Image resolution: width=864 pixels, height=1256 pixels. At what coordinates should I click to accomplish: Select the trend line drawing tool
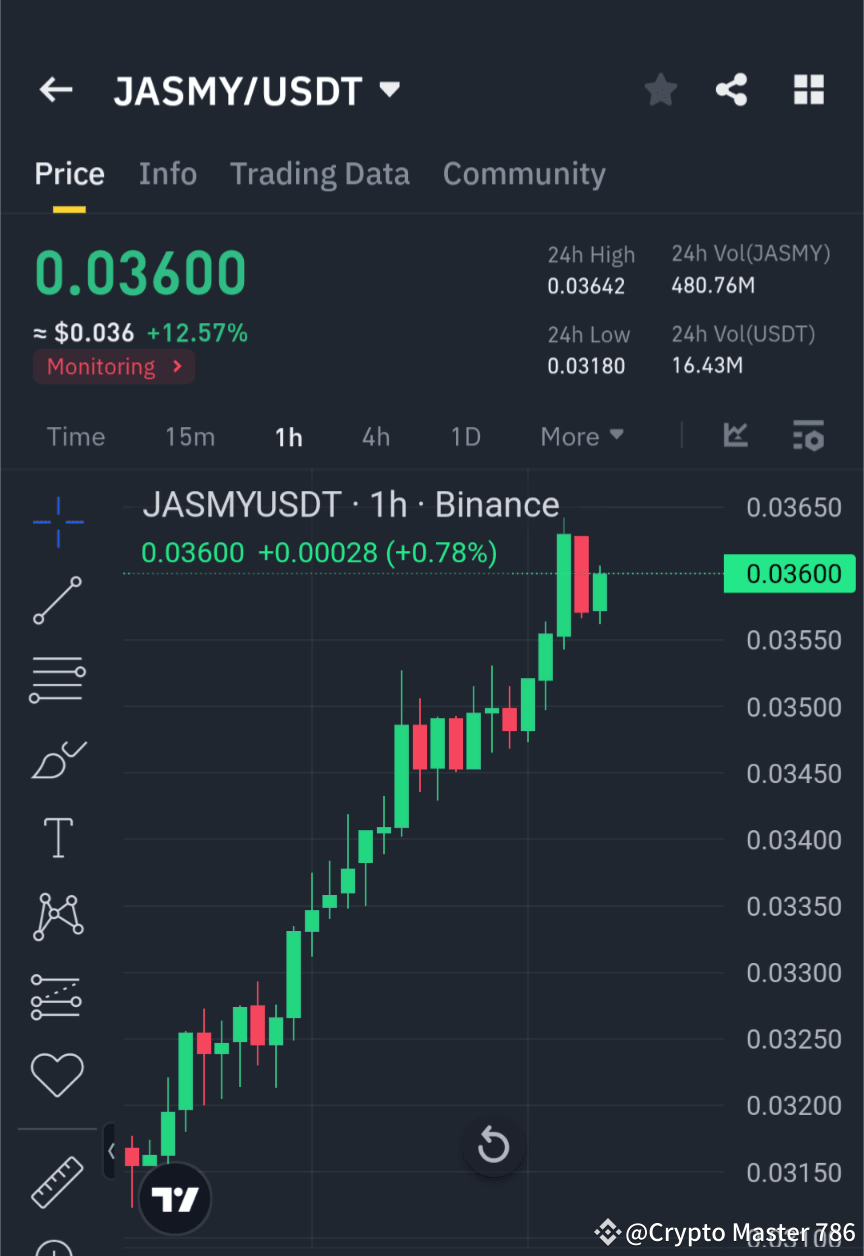57,601
